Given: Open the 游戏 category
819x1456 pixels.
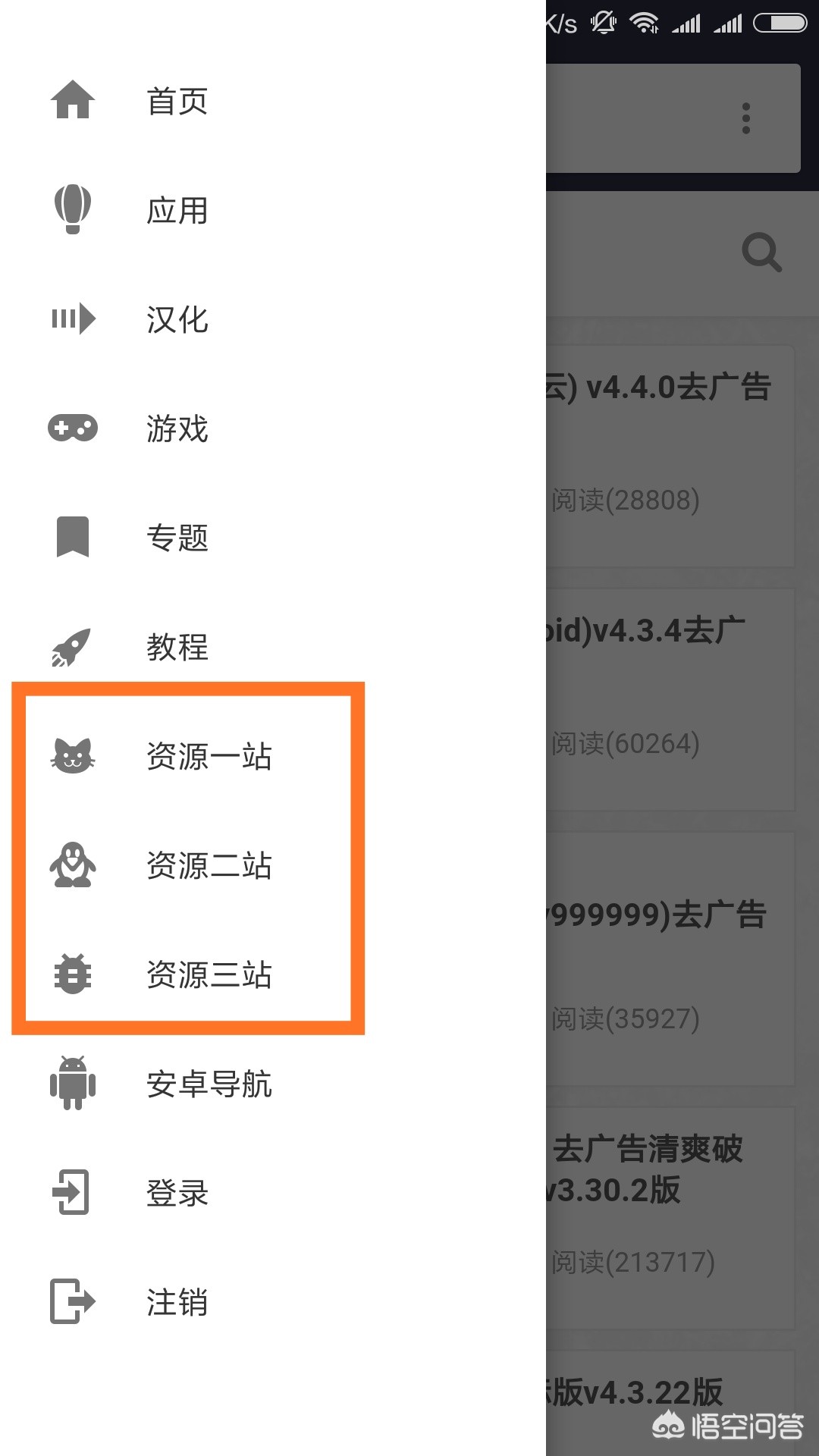Looking at the screenshot, I should [177, 428].
